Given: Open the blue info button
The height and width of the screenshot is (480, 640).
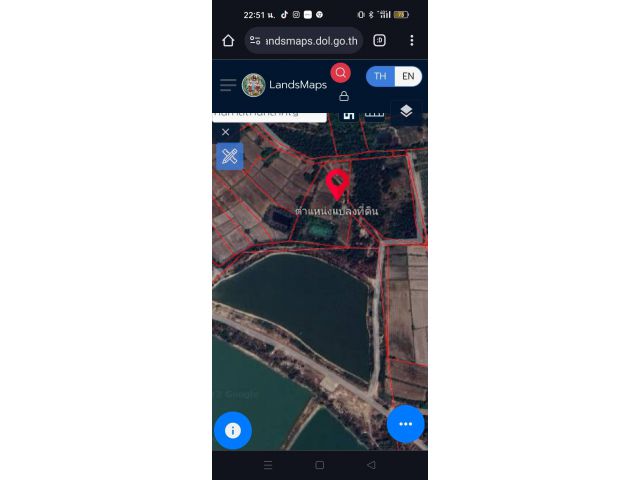Looking at the screenshot, I should tap(233, 430).
